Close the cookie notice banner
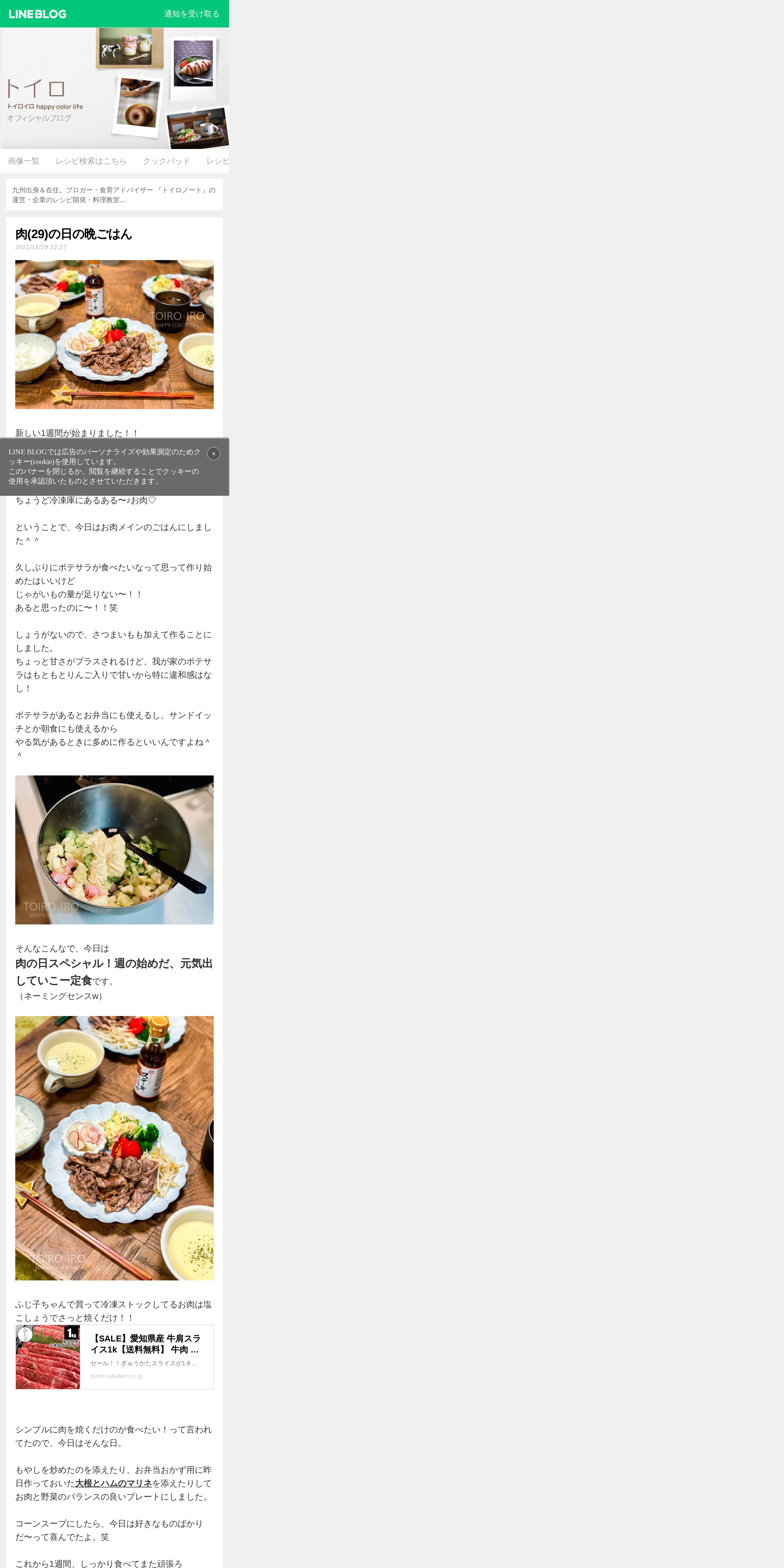The image size is (784, 1568). (x=214, y=453)
